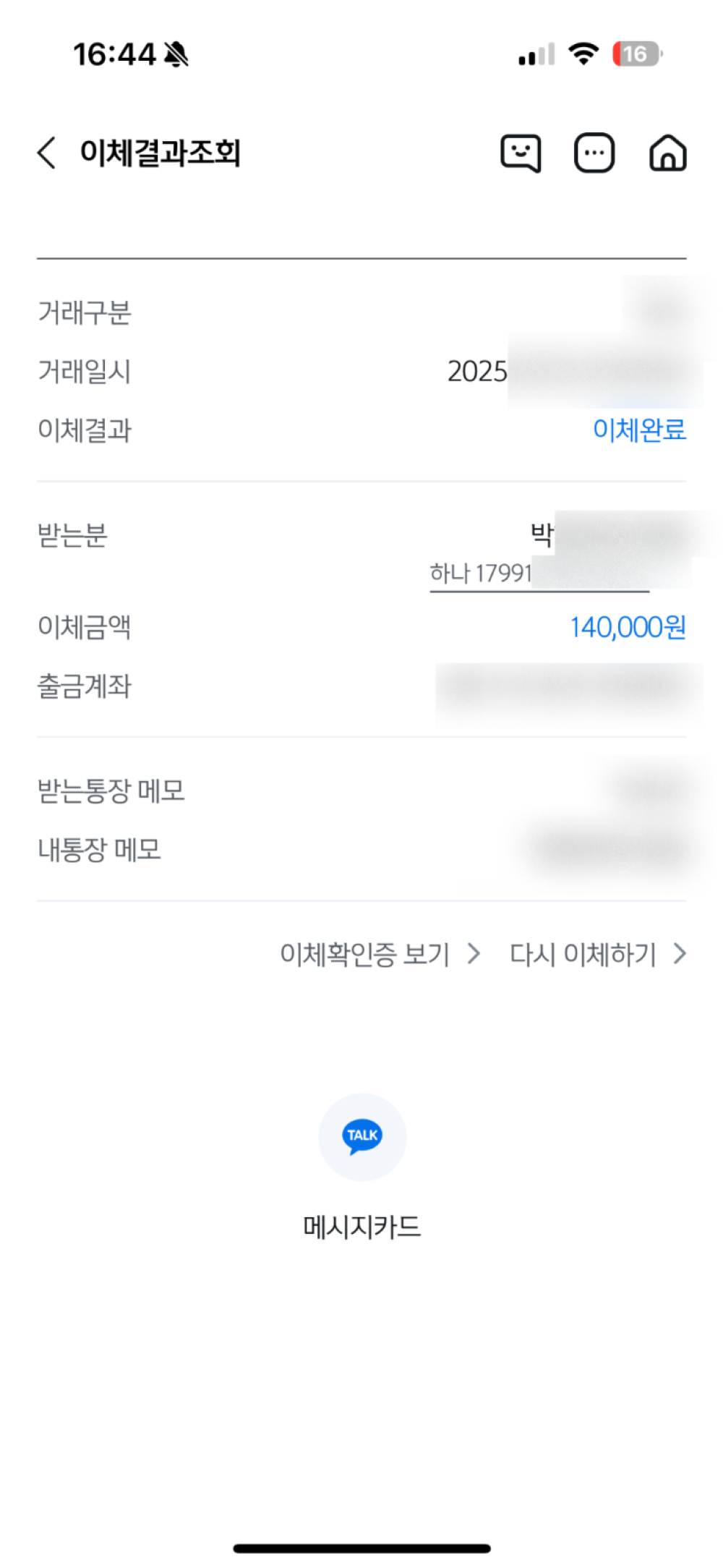Select 다시 이체하기 to transfer again

click(597, 955)
